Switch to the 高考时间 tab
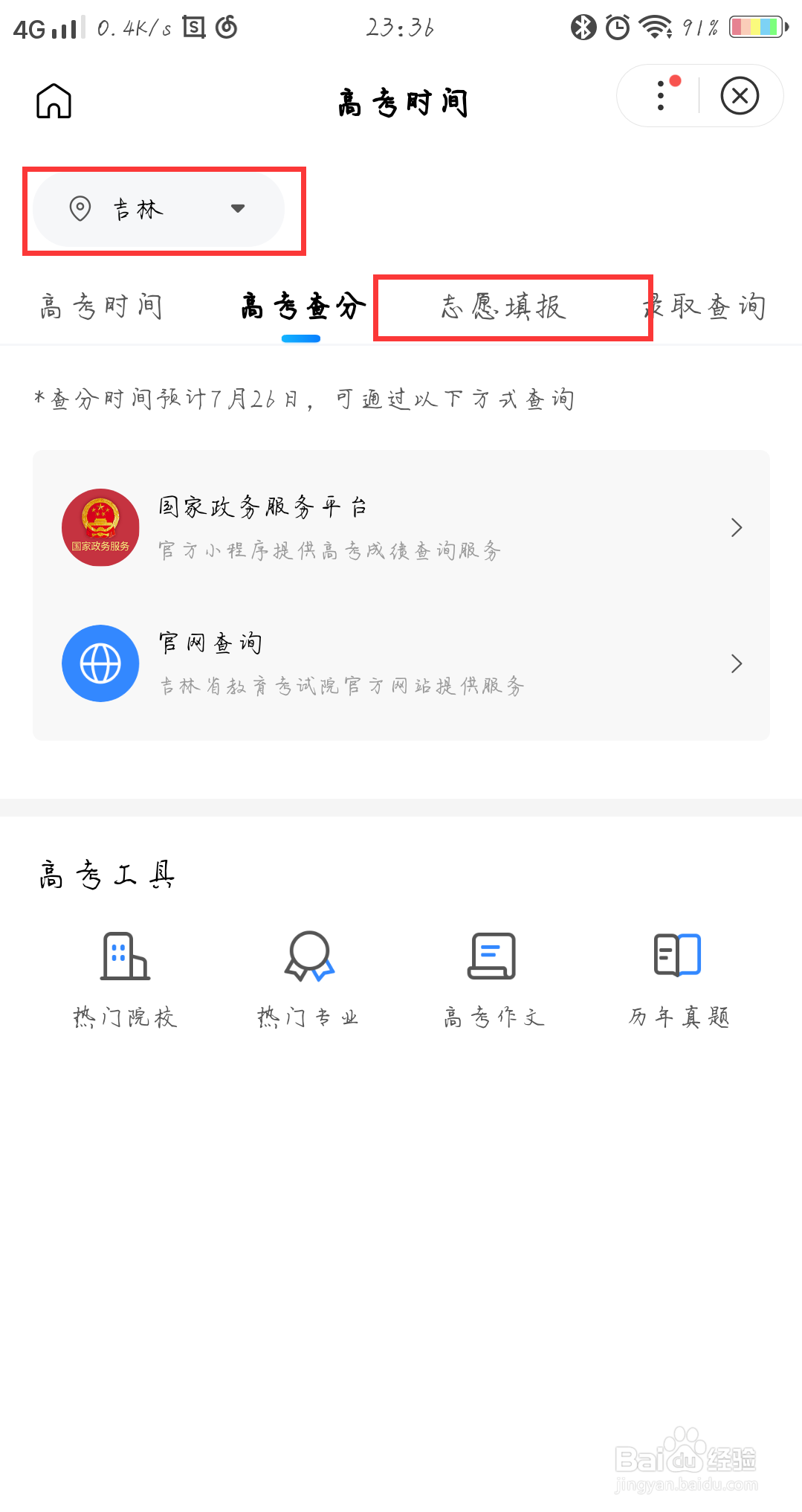The width and height of the screenshot is (802, 1512). [101, 306]
